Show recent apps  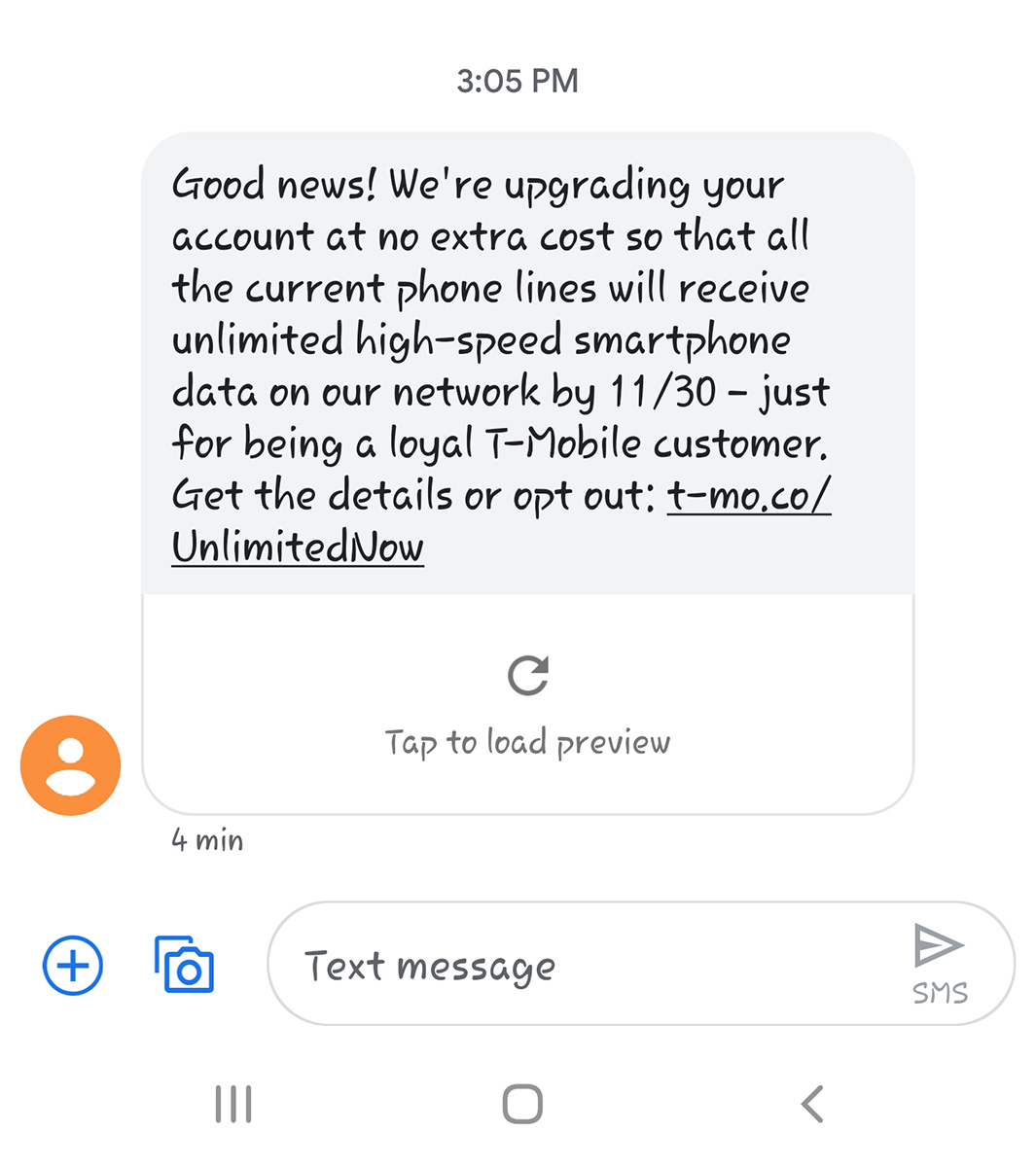[x=233, y=1104]
